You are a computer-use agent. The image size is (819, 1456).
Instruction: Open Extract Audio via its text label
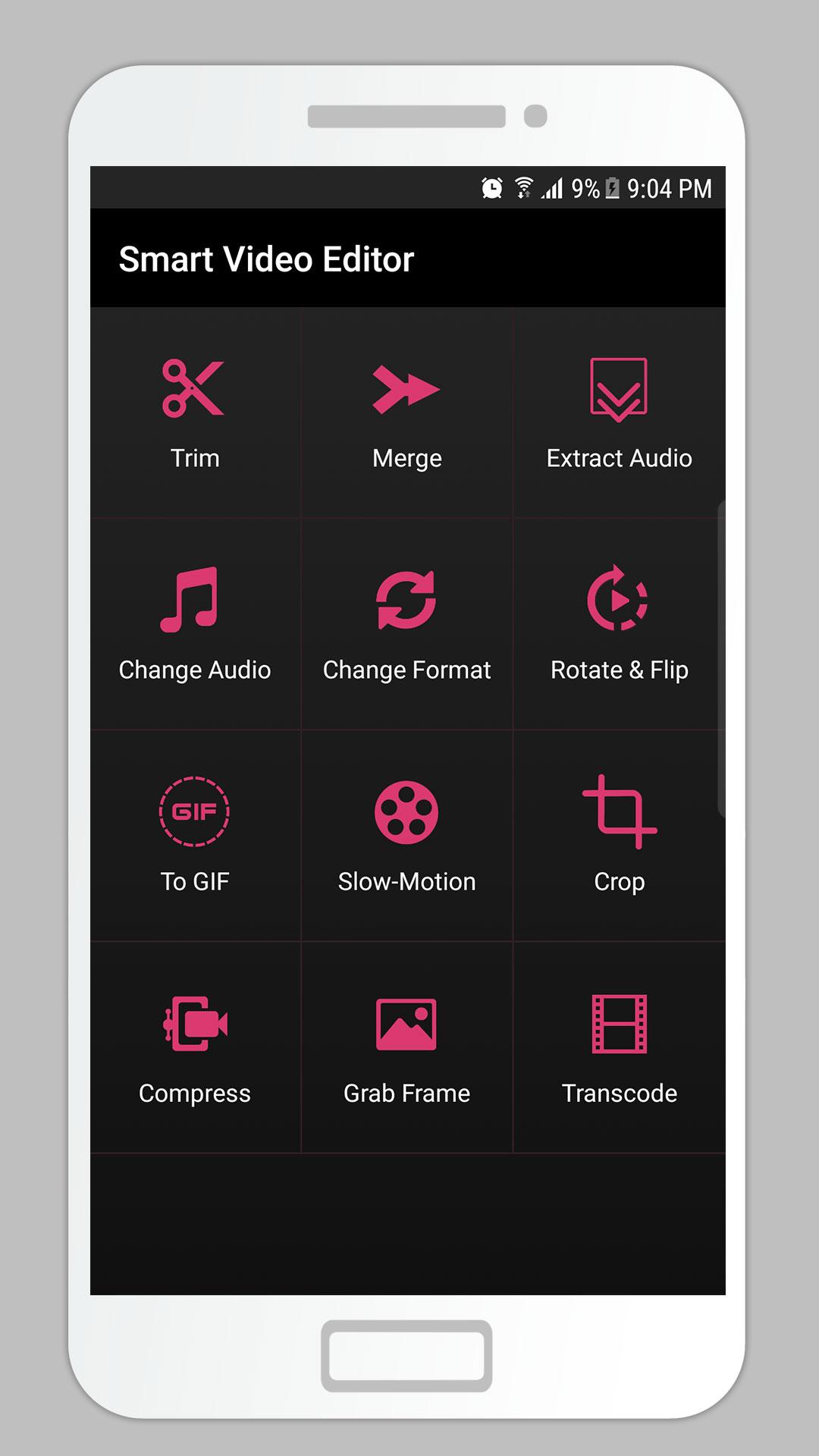tap(619, 458)
